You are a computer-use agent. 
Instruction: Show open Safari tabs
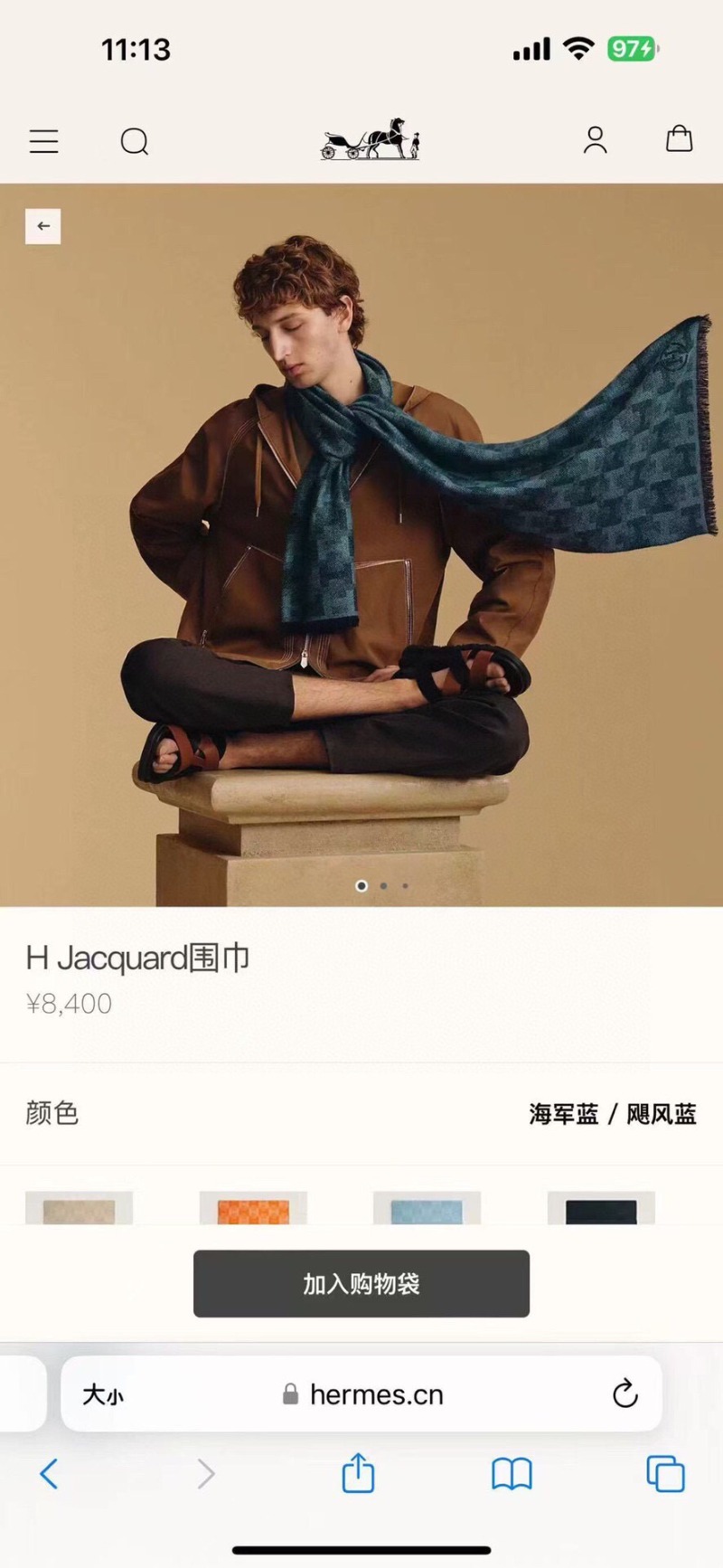[x=665, y=1475]
